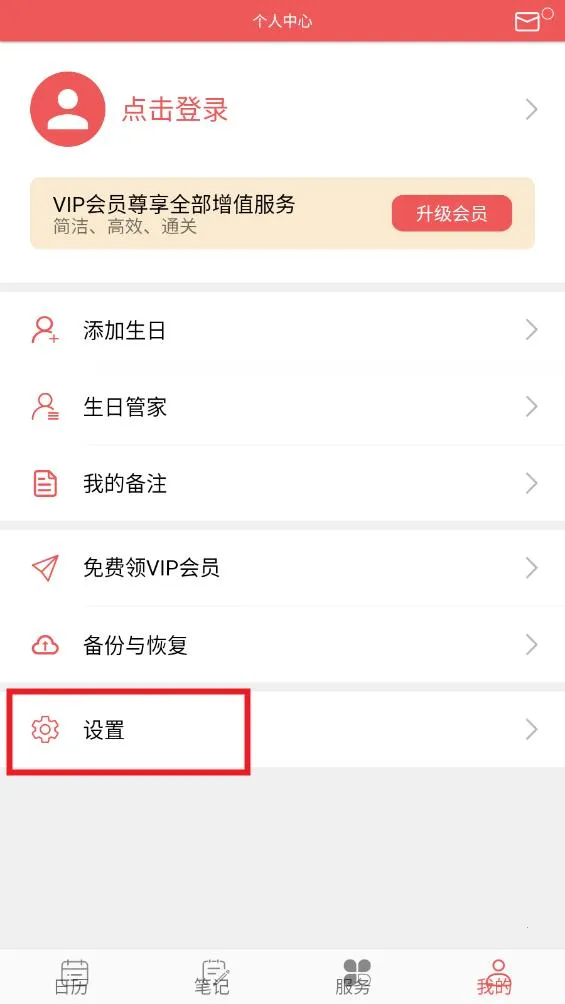The width and height of the screenshot is (565, 1004).
Task: Switch to the 笔记 tab
Action: point(212,977)
